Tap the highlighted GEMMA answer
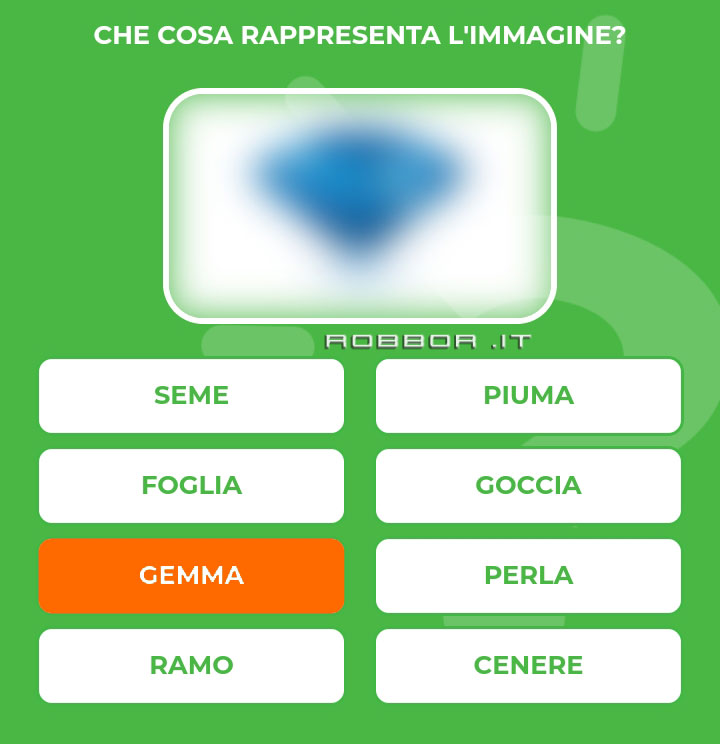The image size is (720, 744). point(191,576)
